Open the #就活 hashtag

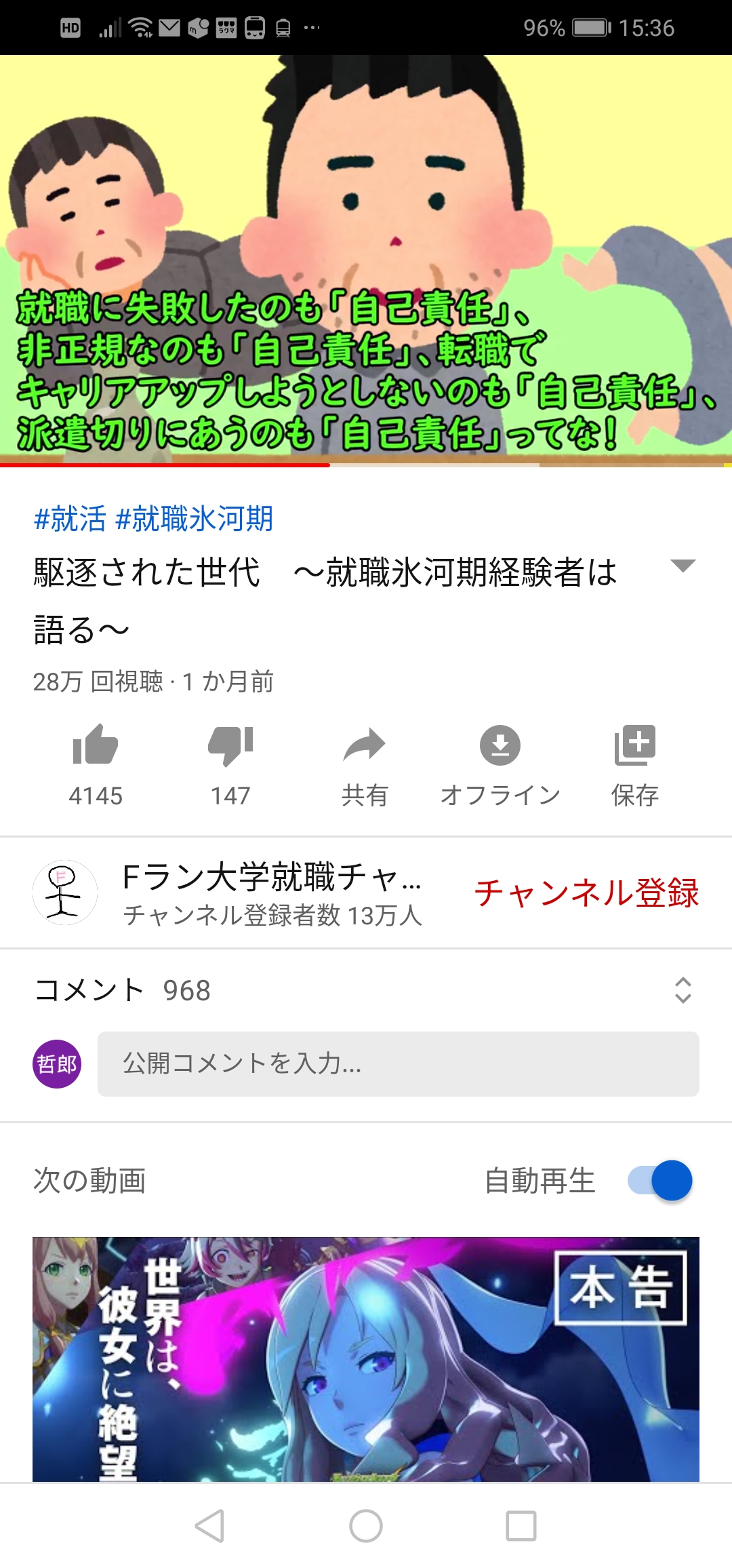coord(70,519)
